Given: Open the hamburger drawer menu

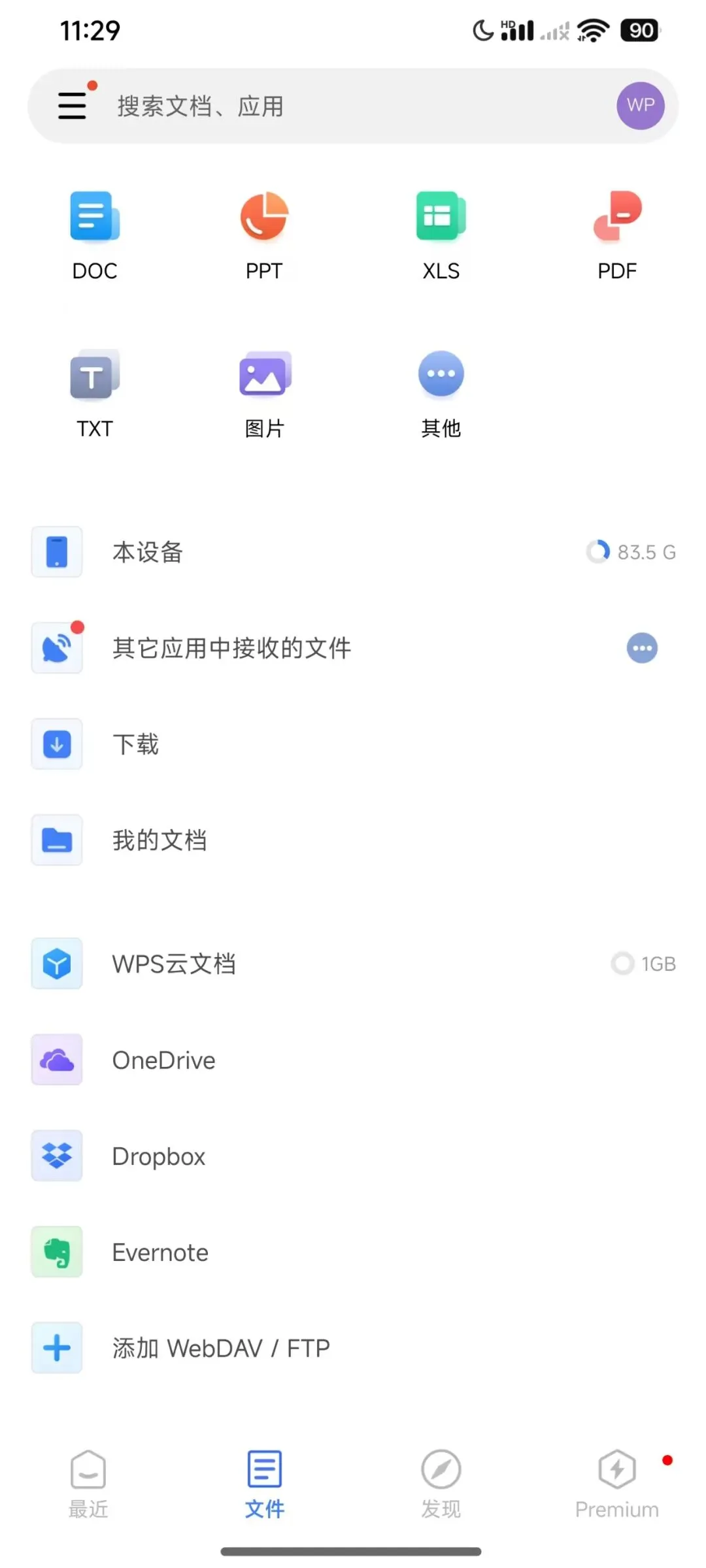Looking at the screenshot, I should click(72, 105).
